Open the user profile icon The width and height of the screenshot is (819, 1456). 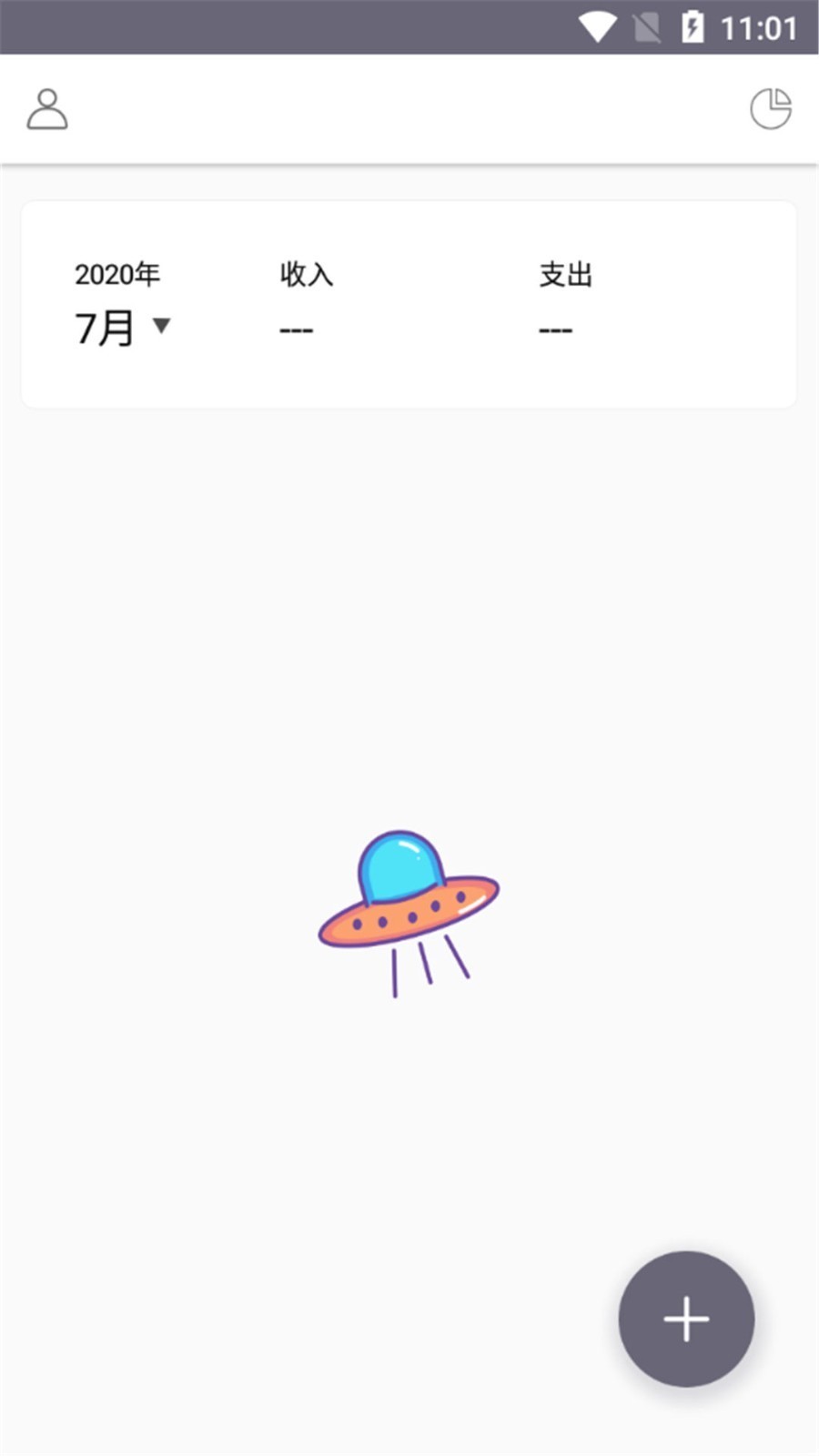click(x=47, y=109)
